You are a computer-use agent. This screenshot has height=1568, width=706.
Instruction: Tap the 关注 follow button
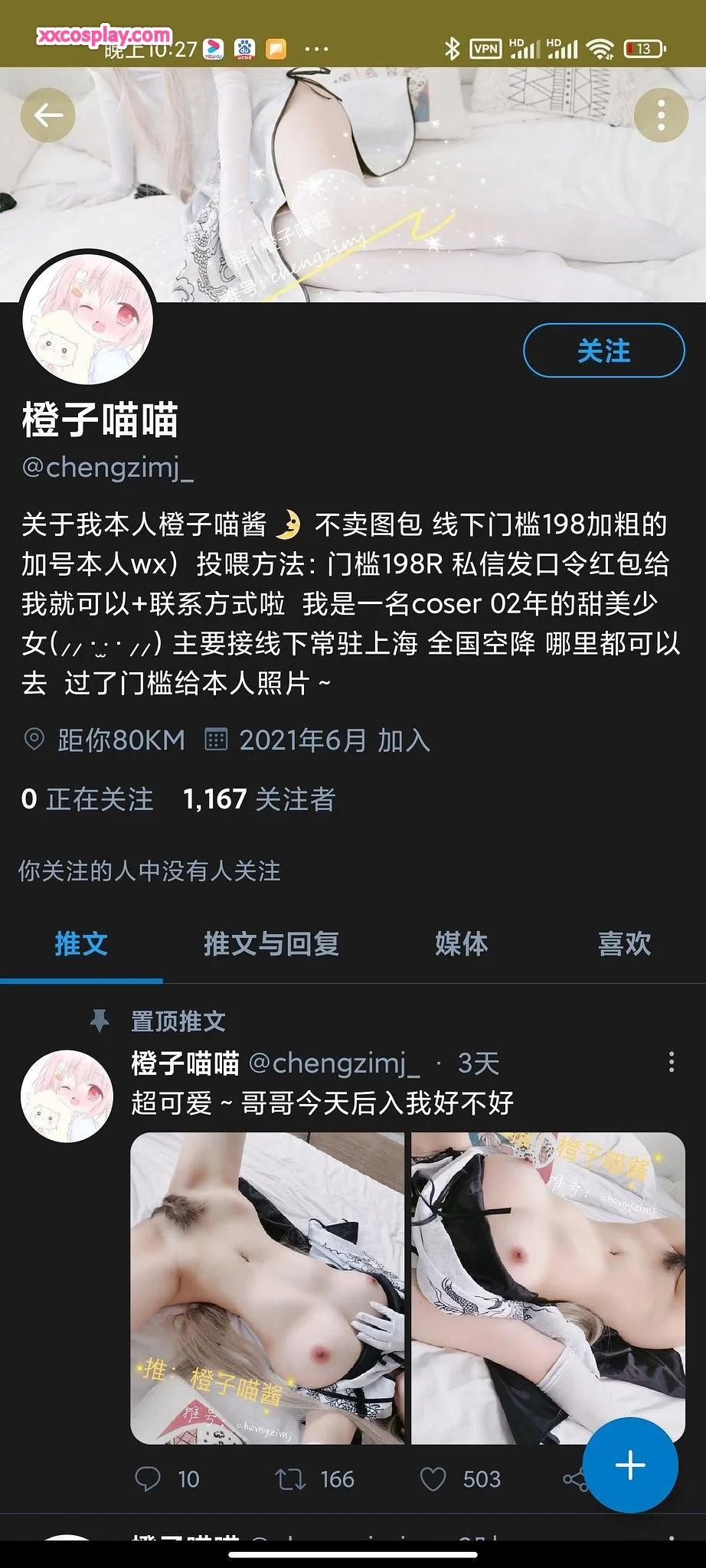pyautogui.click(x=603, y=351)
